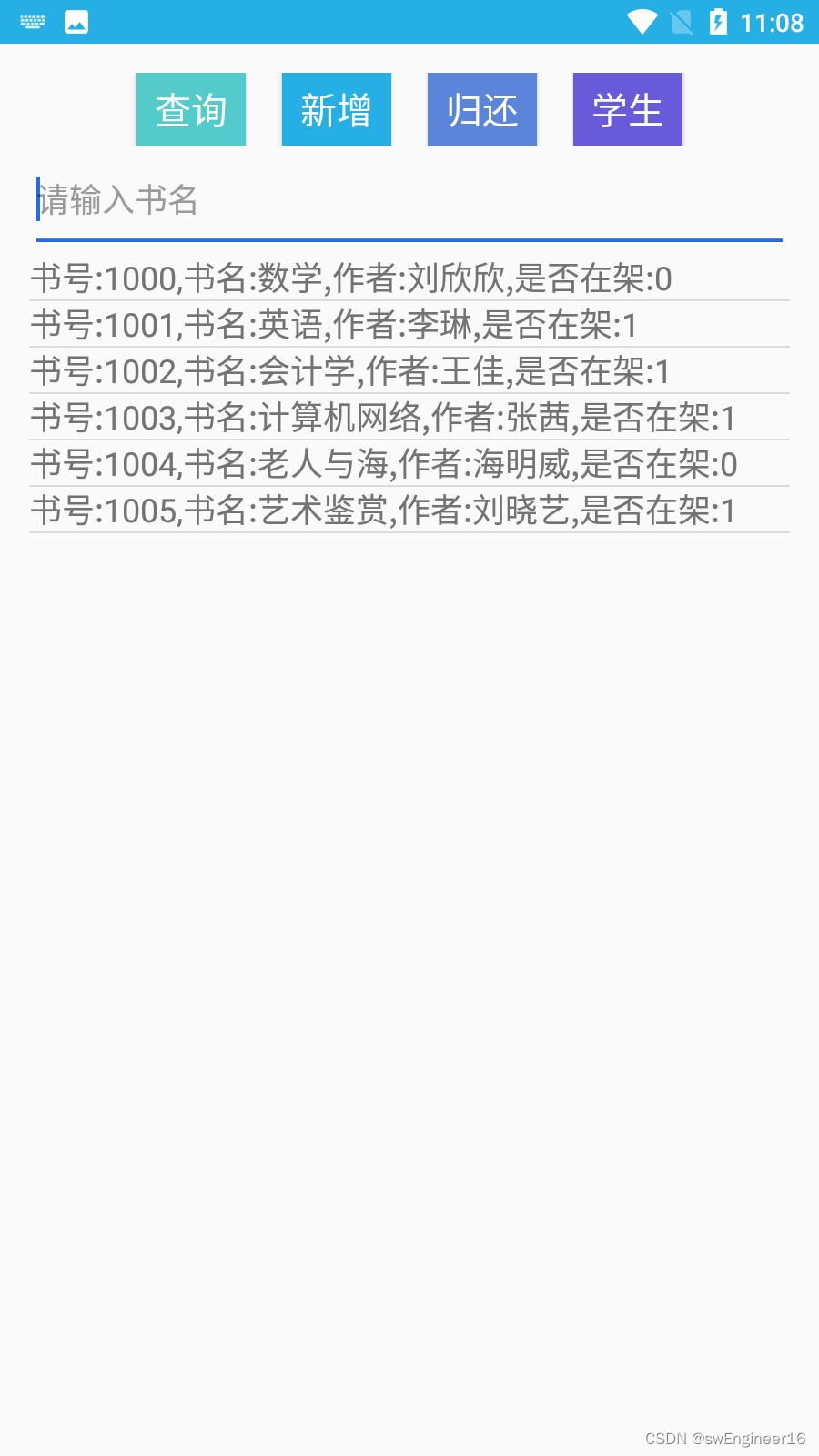Open the 归还 return function

coord(482,109)
